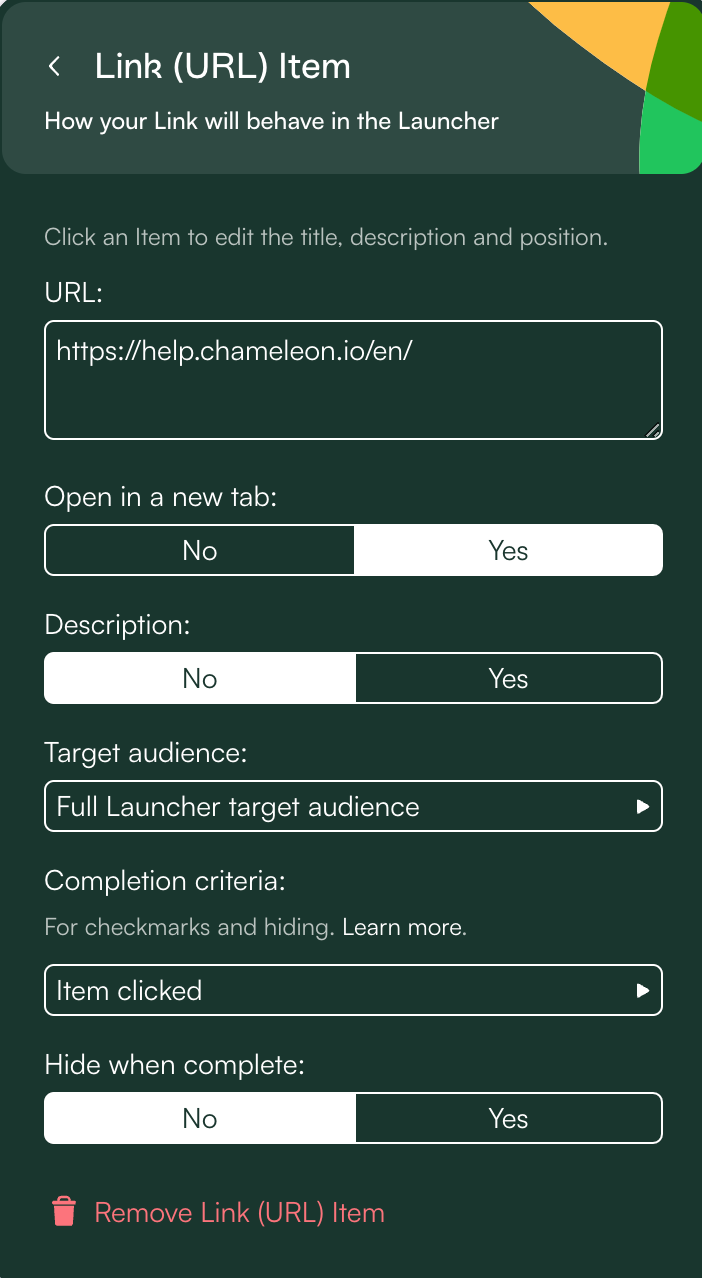The width and height of the screenshot is (702, 1278).
Task: Choose No for Hide when complete
Action: [x=200, y=1118]
